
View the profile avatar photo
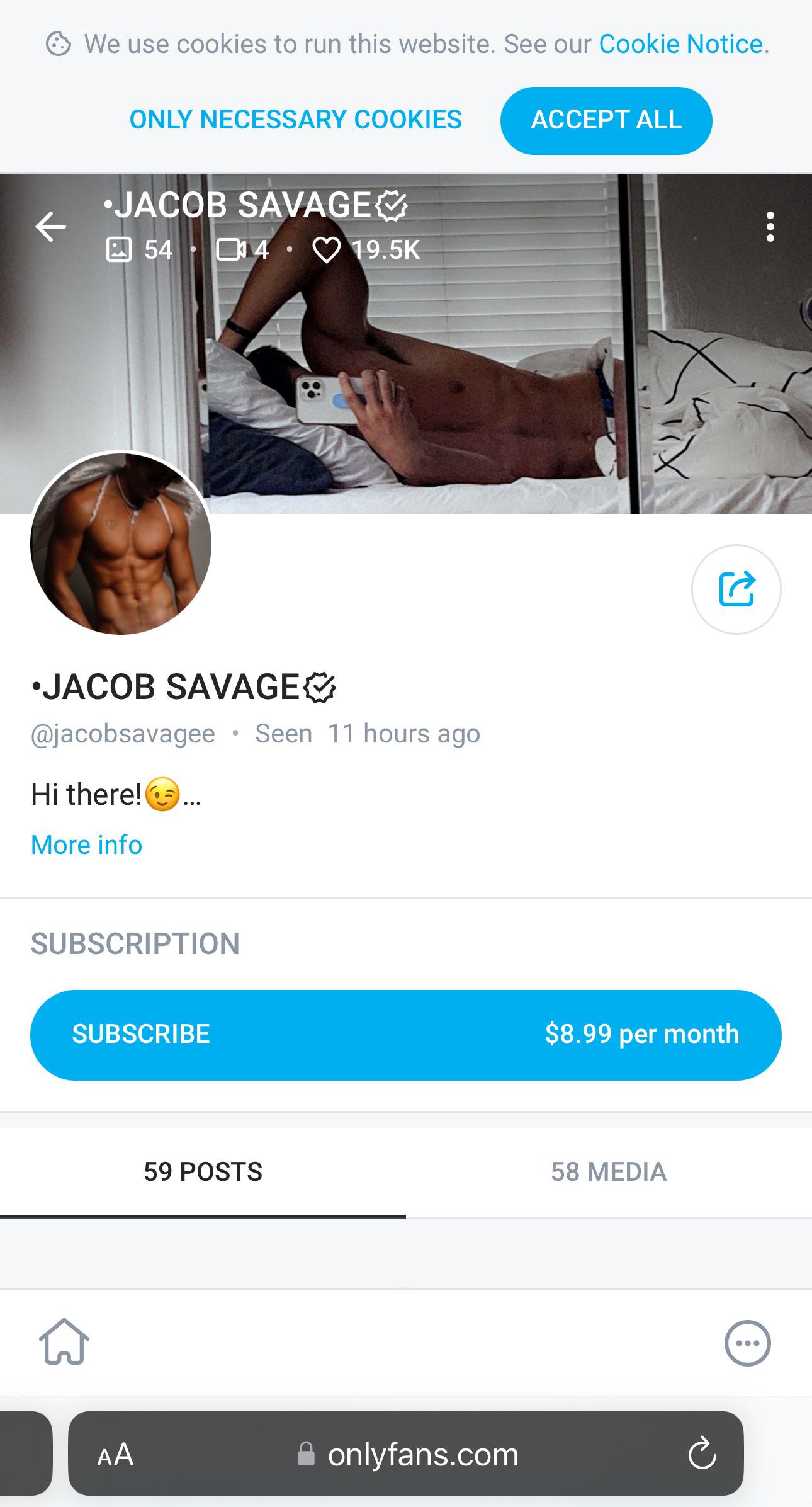tap(121, 543)
